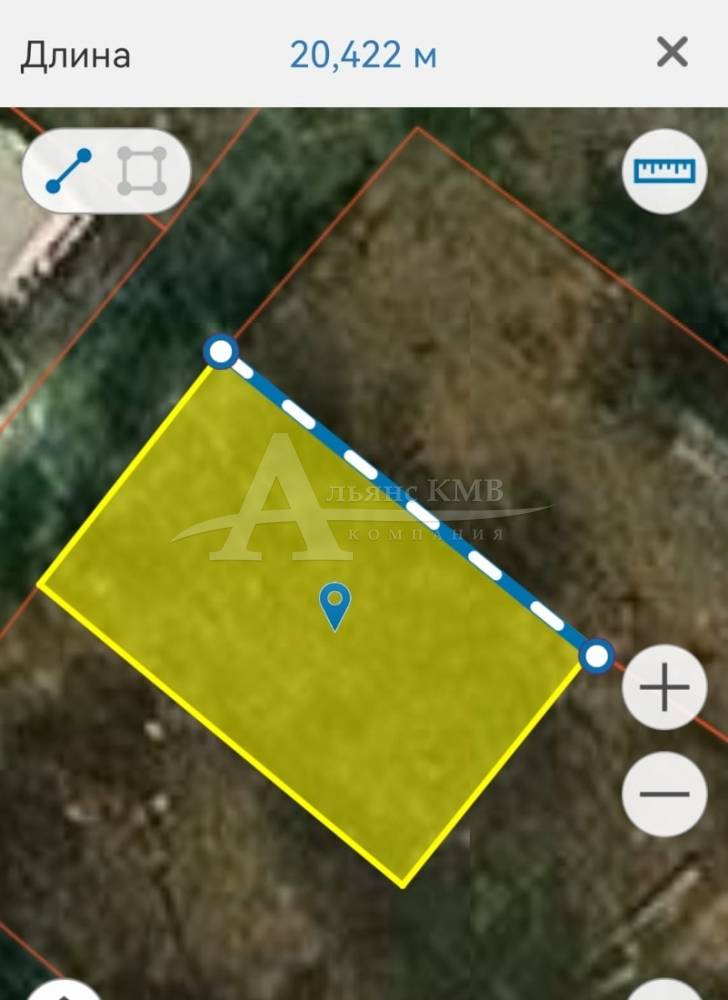Close the length measurement panel
The width and height of the screenshot is (728, 1000).
coord(672,52)
